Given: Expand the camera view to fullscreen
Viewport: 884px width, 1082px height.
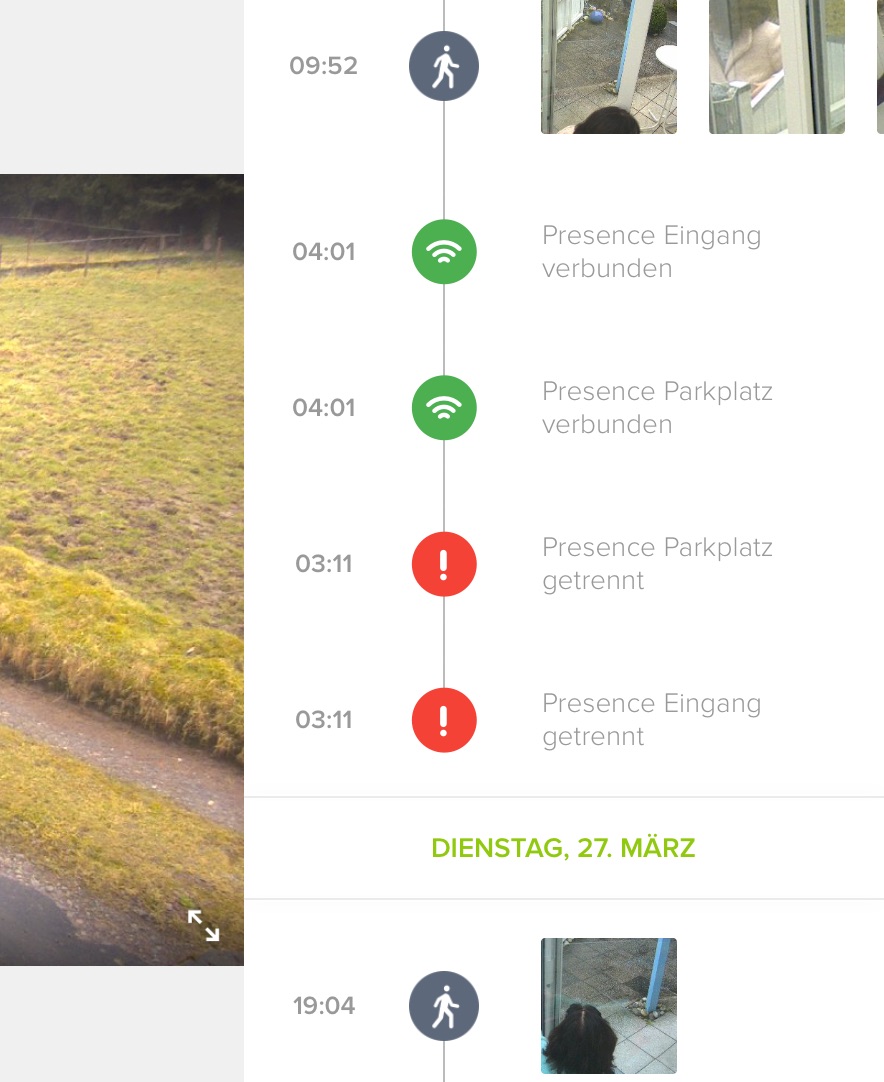Looking at the screenshot, I should point(203,925).
